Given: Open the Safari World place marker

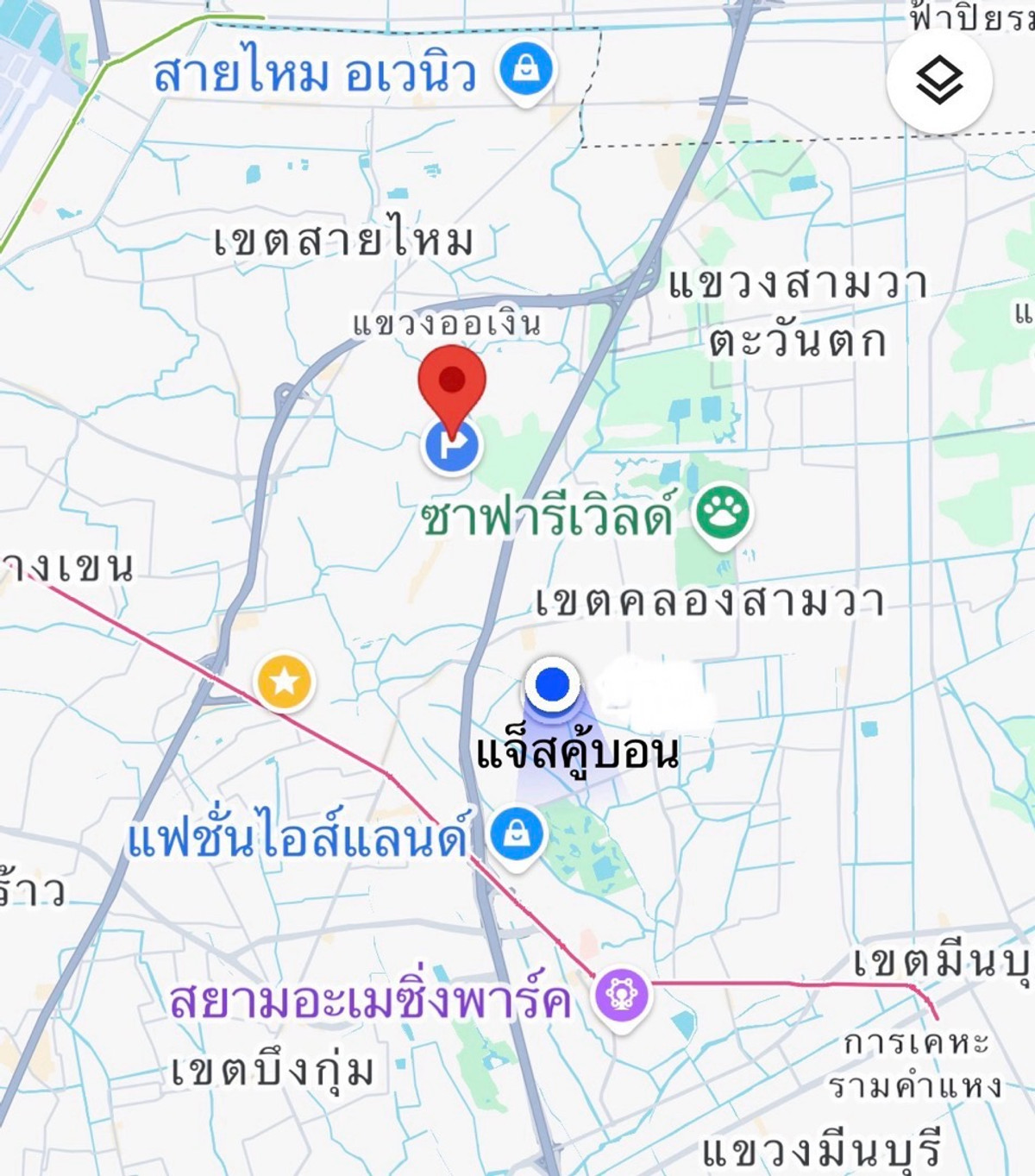Looking at the screenshot, I should coord(723,513).
